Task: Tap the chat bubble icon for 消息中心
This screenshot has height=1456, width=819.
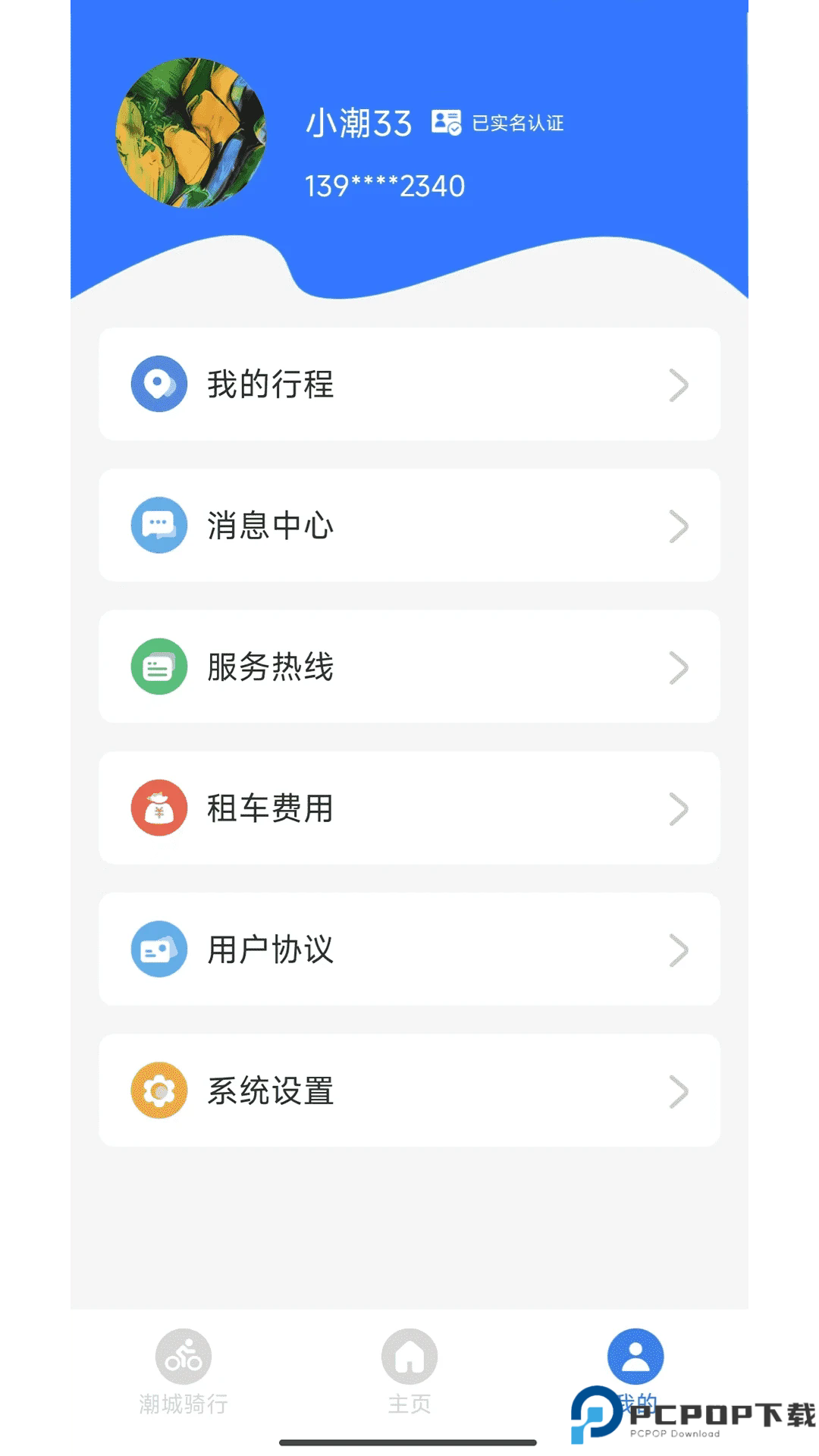Action: (158, 525)
